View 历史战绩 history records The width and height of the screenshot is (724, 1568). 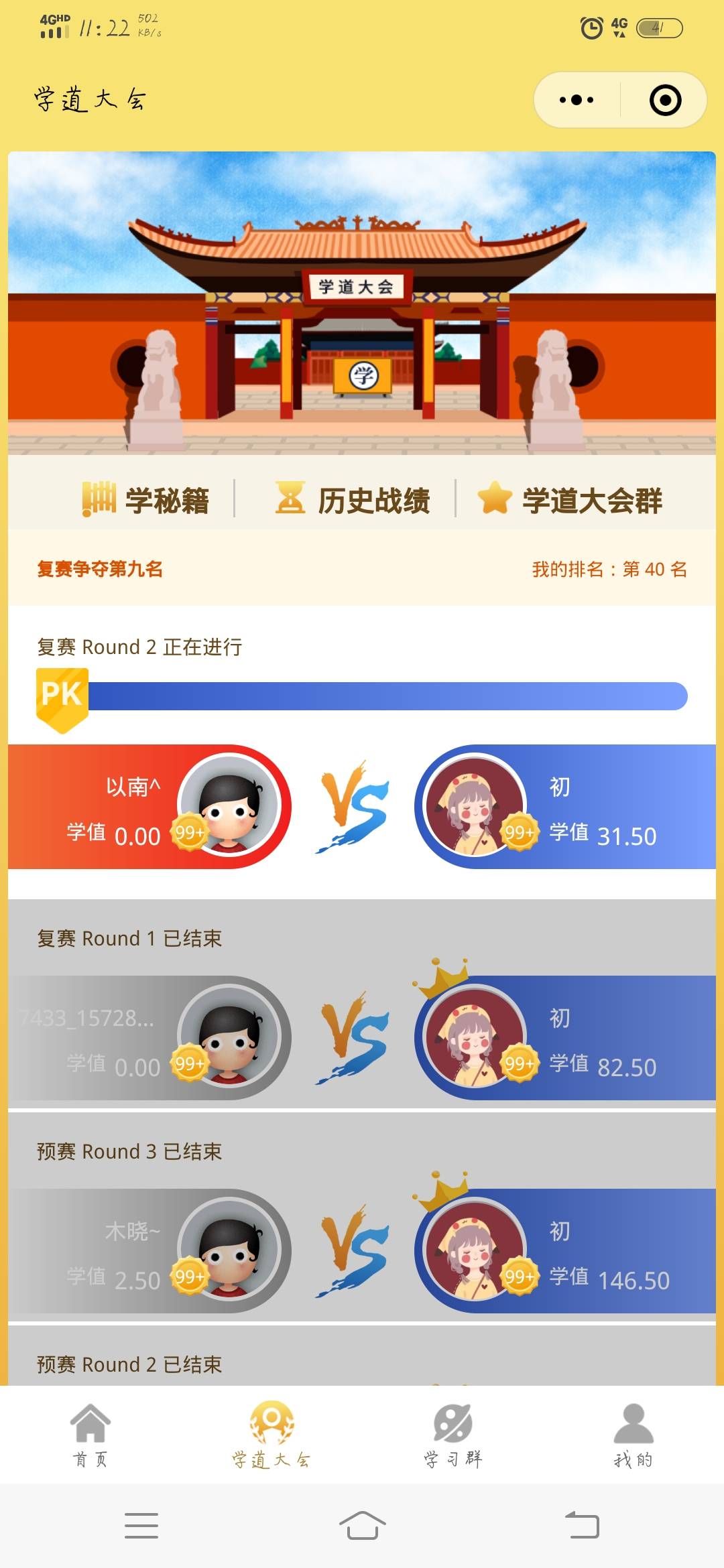[x=353, y=500]
